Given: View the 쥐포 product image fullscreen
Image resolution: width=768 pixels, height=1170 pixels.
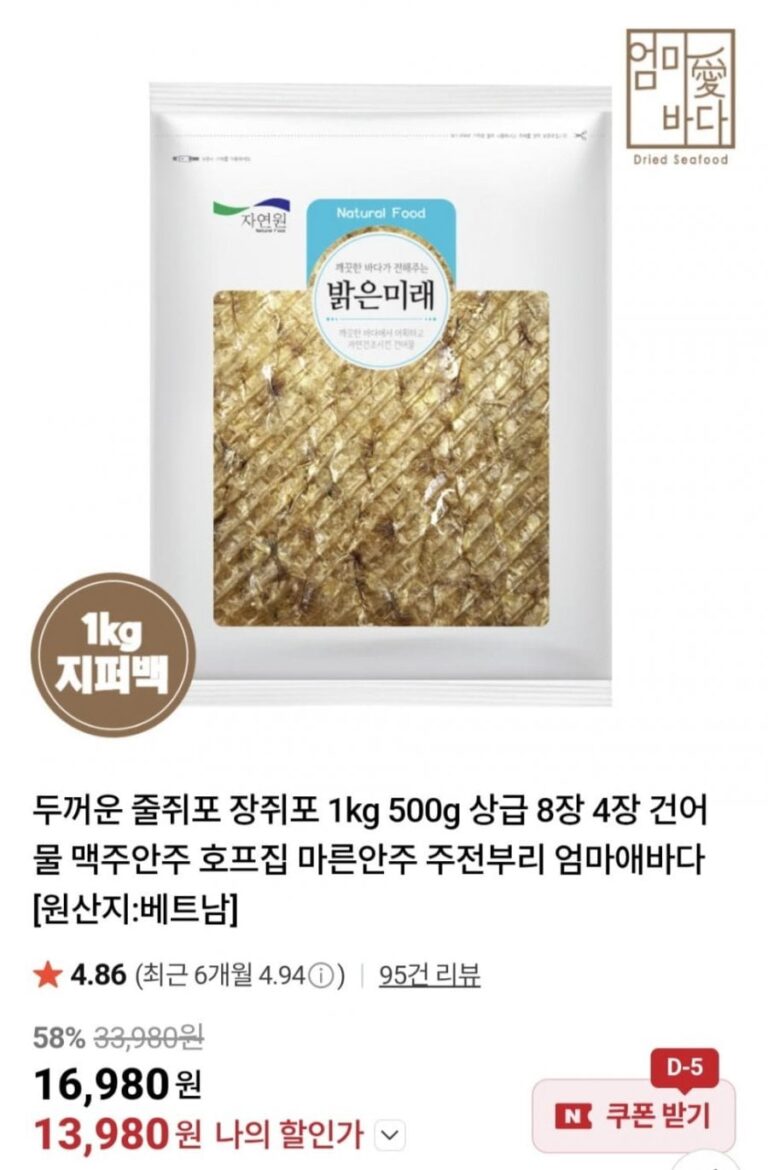Looking at the screenshot, I should 384,400.
